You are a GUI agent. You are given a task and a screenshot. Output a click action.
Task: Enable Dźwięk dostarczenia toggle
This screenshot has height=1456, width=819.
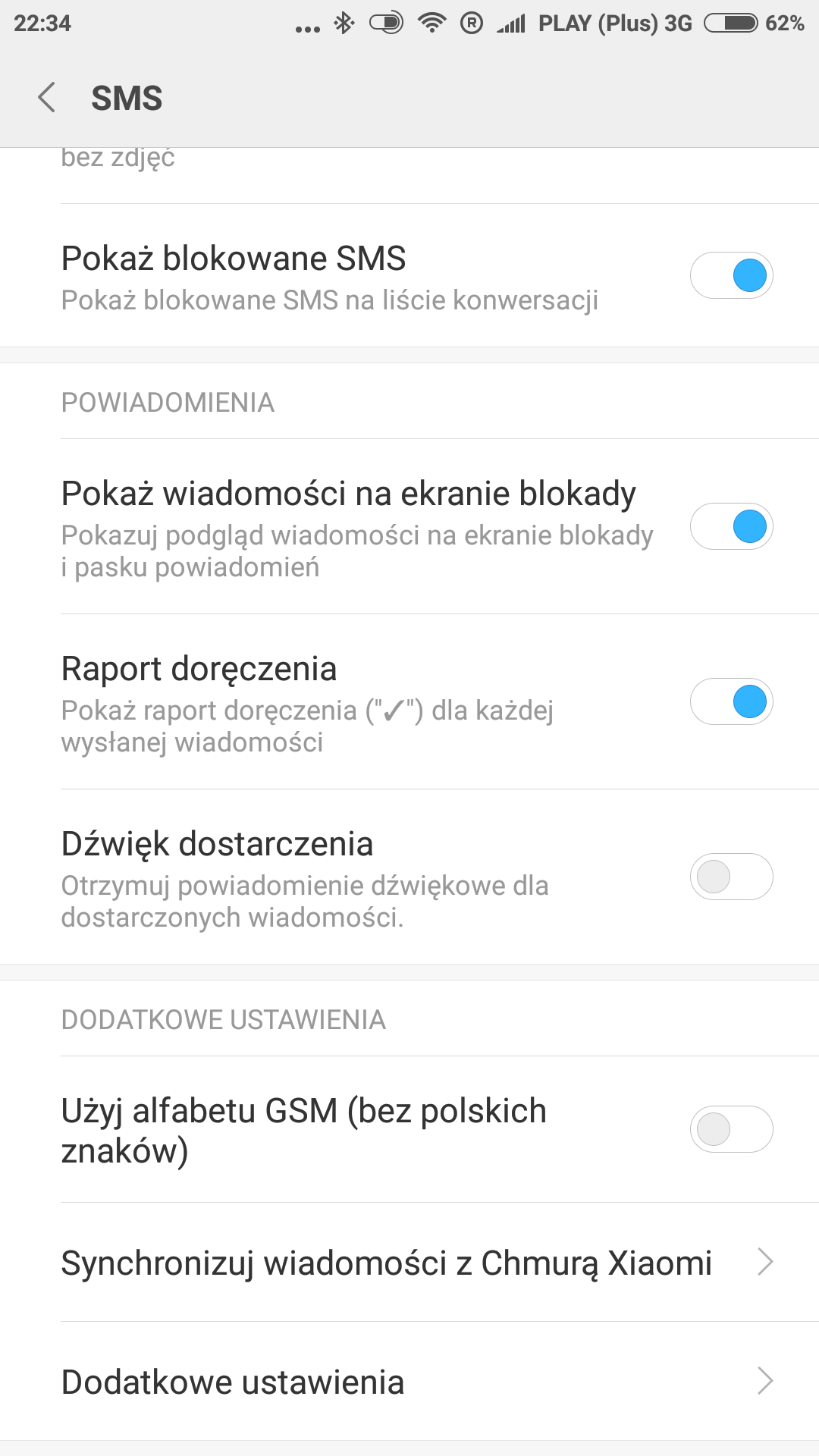[731, 877]
